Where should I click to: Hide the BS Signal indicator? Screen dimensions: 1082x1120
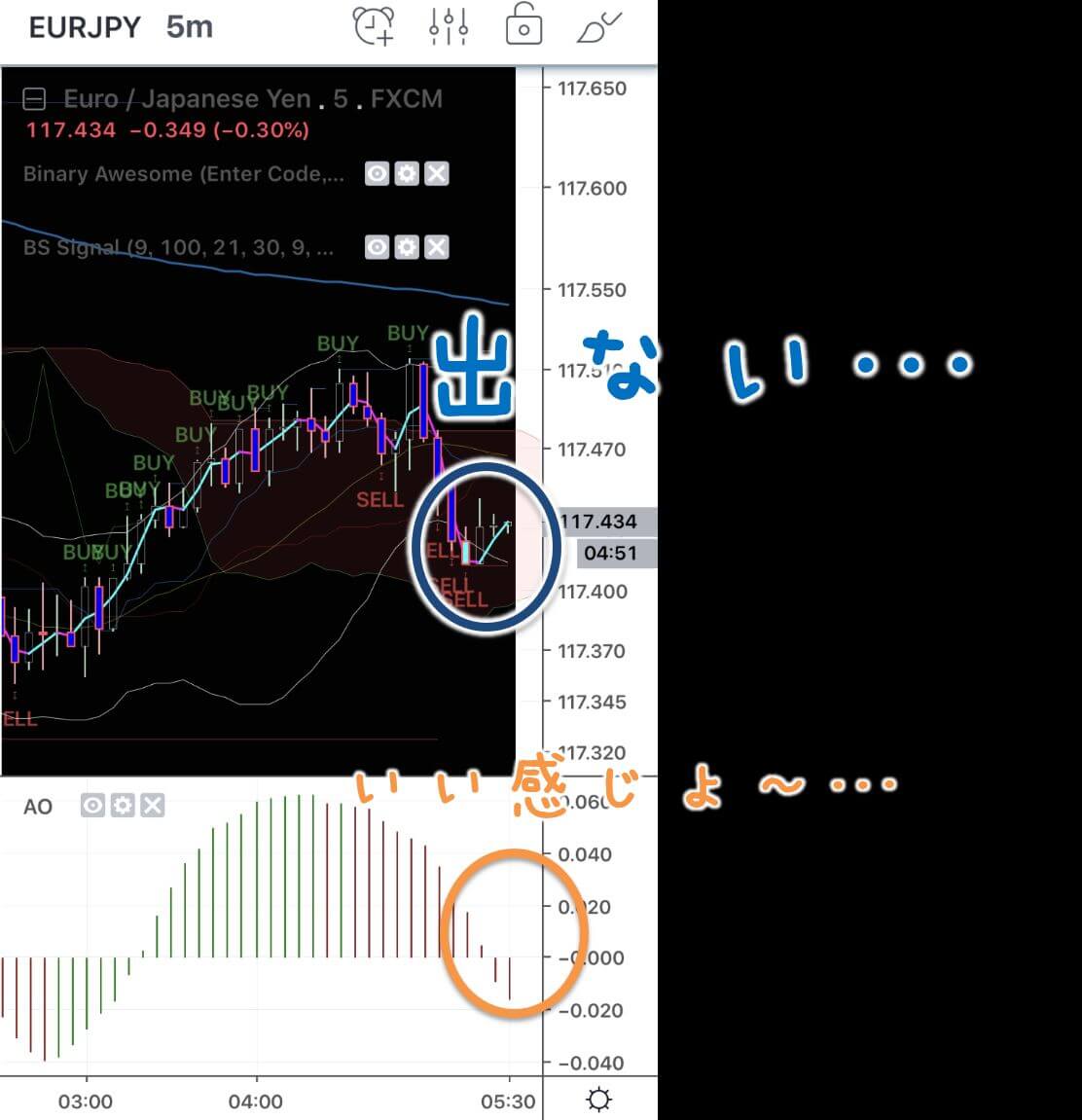point(377,247)
